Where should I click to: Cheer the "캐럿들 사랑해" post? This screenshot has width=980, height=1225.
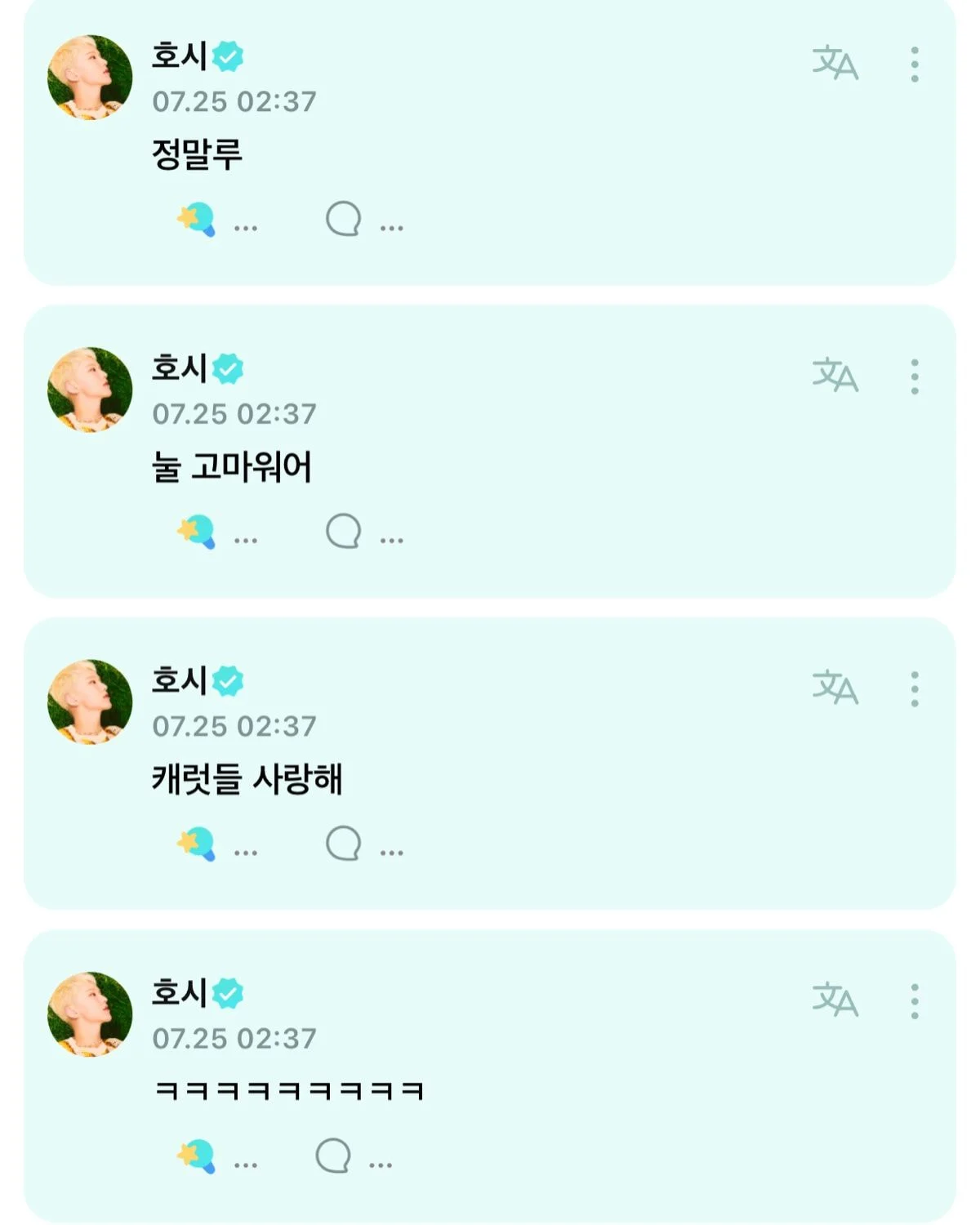197,844
